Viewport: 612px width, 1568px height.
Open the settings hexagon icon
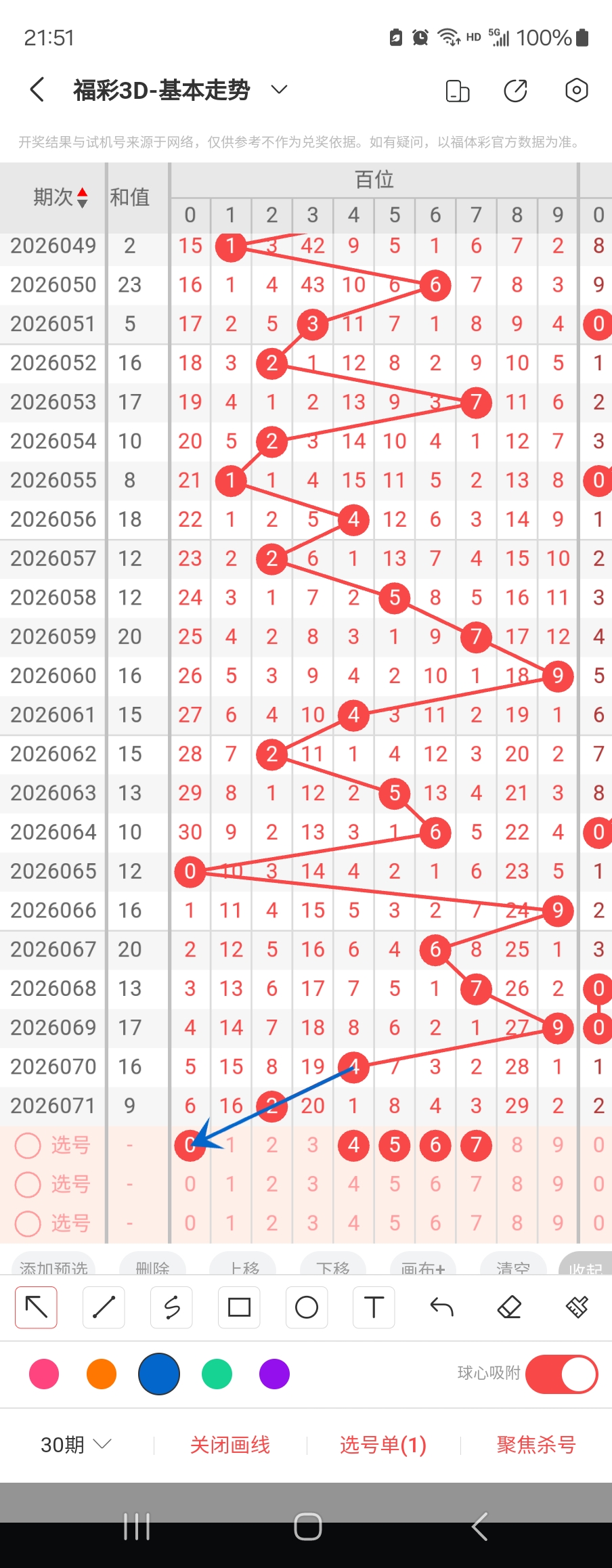(576, 90)
